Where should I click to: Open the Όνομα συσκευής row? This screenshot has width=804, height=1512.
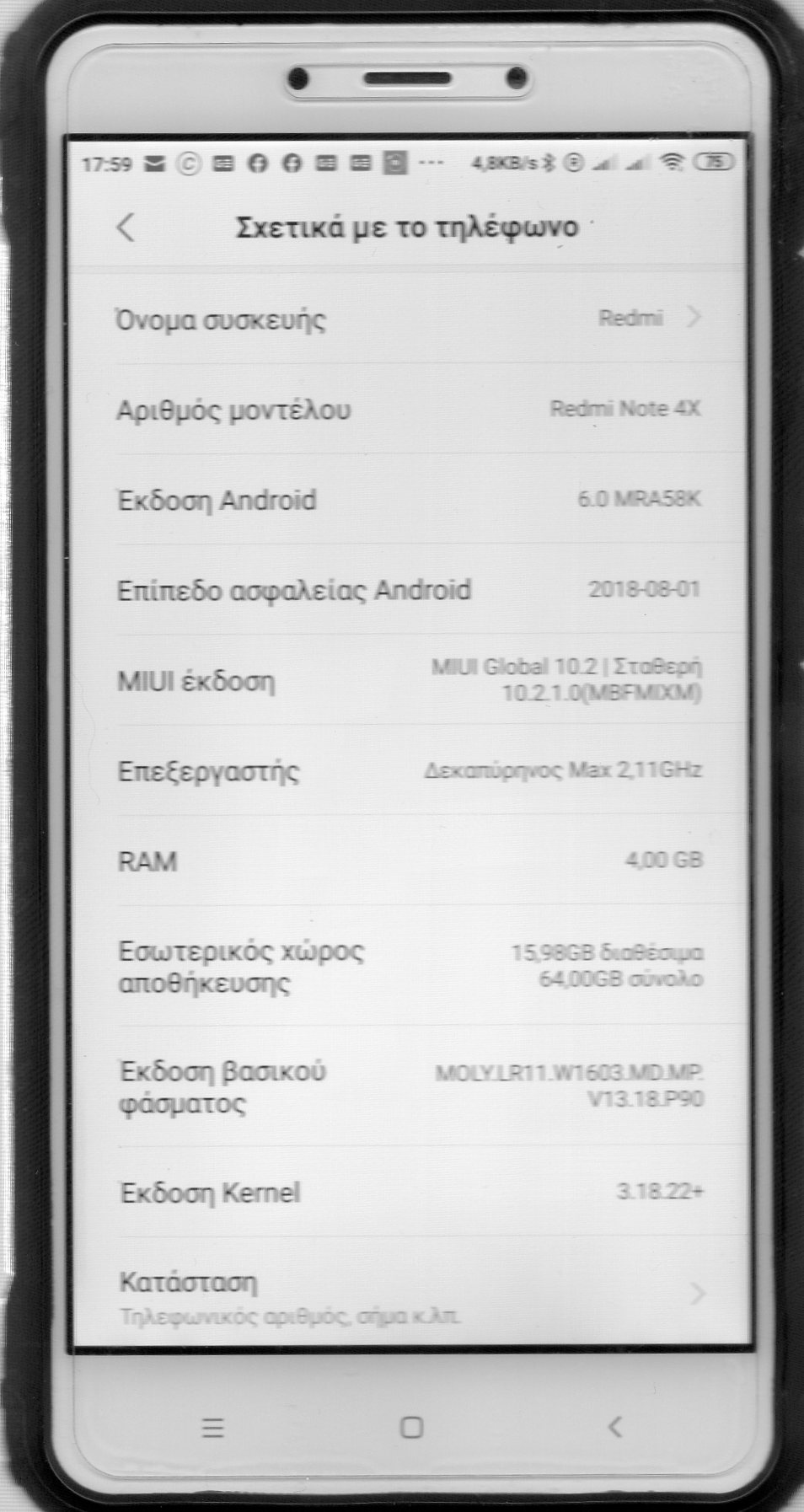(x=409, y=319)
